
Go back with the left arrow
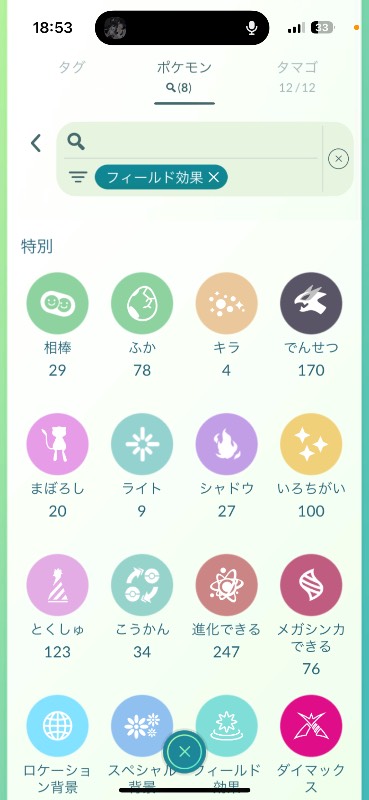point(36,143)
